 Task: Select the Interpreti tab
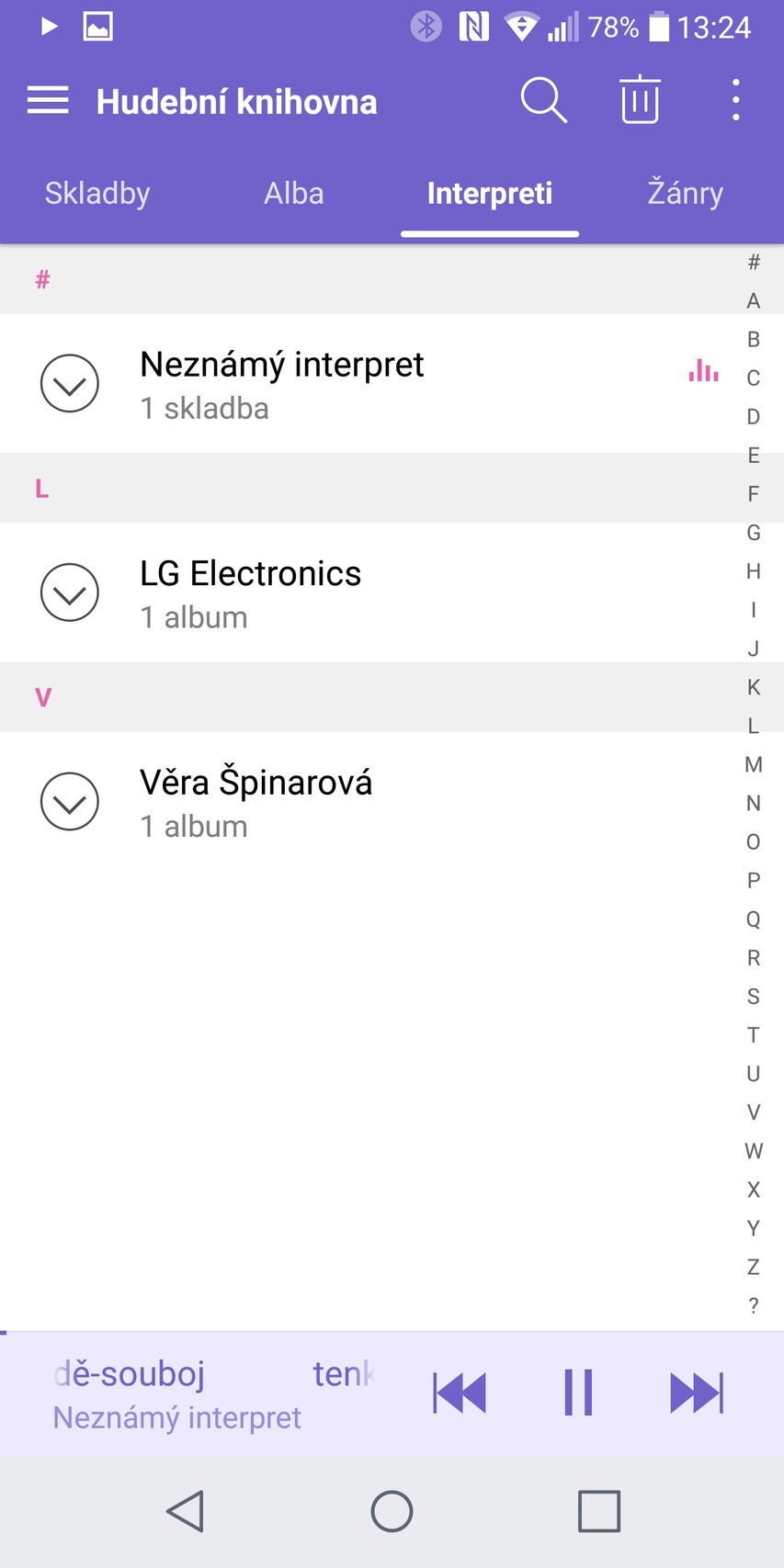click(x=489, y=193)
